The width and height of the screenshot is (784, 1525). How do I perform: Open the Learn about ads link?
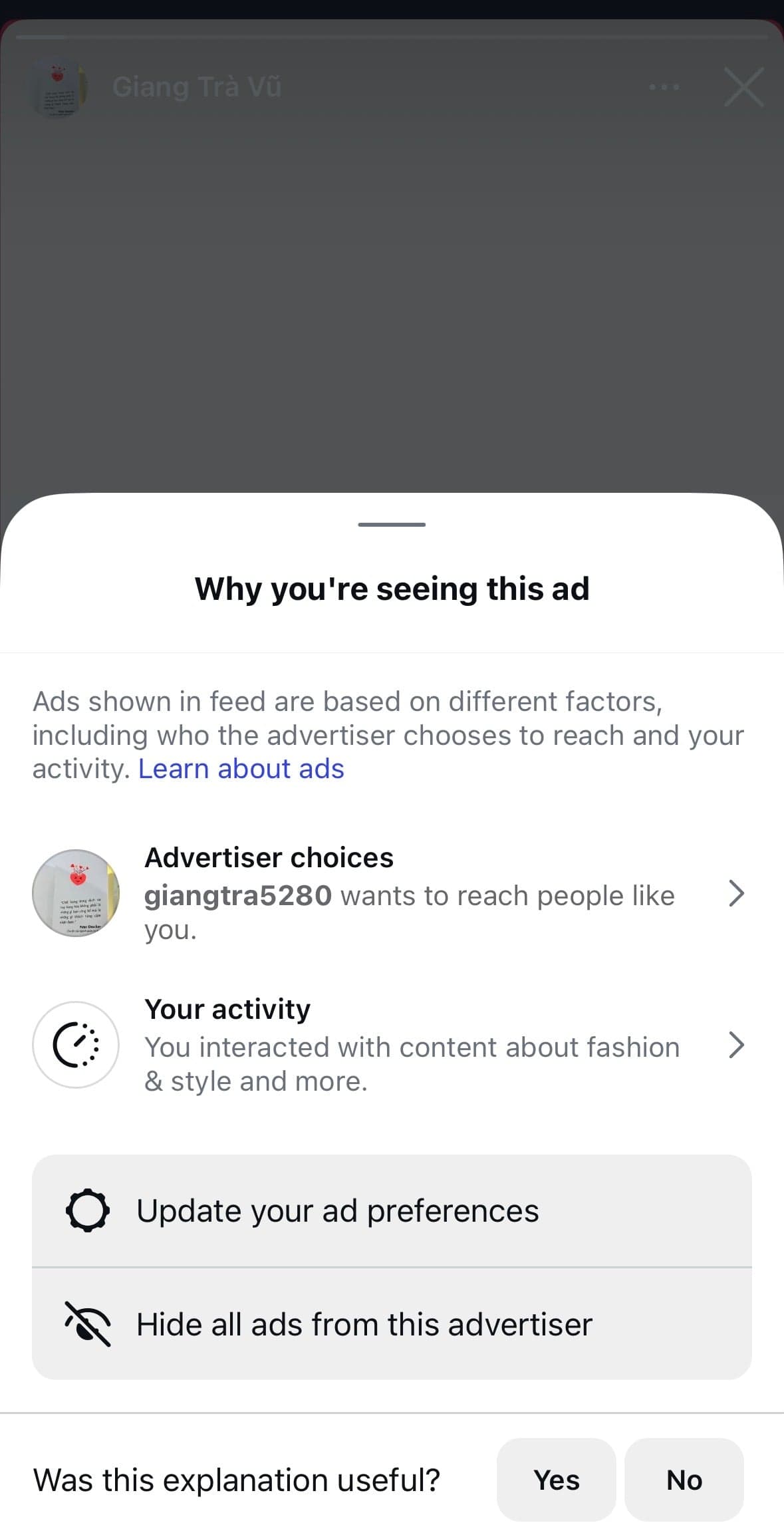tap(241, 769)
